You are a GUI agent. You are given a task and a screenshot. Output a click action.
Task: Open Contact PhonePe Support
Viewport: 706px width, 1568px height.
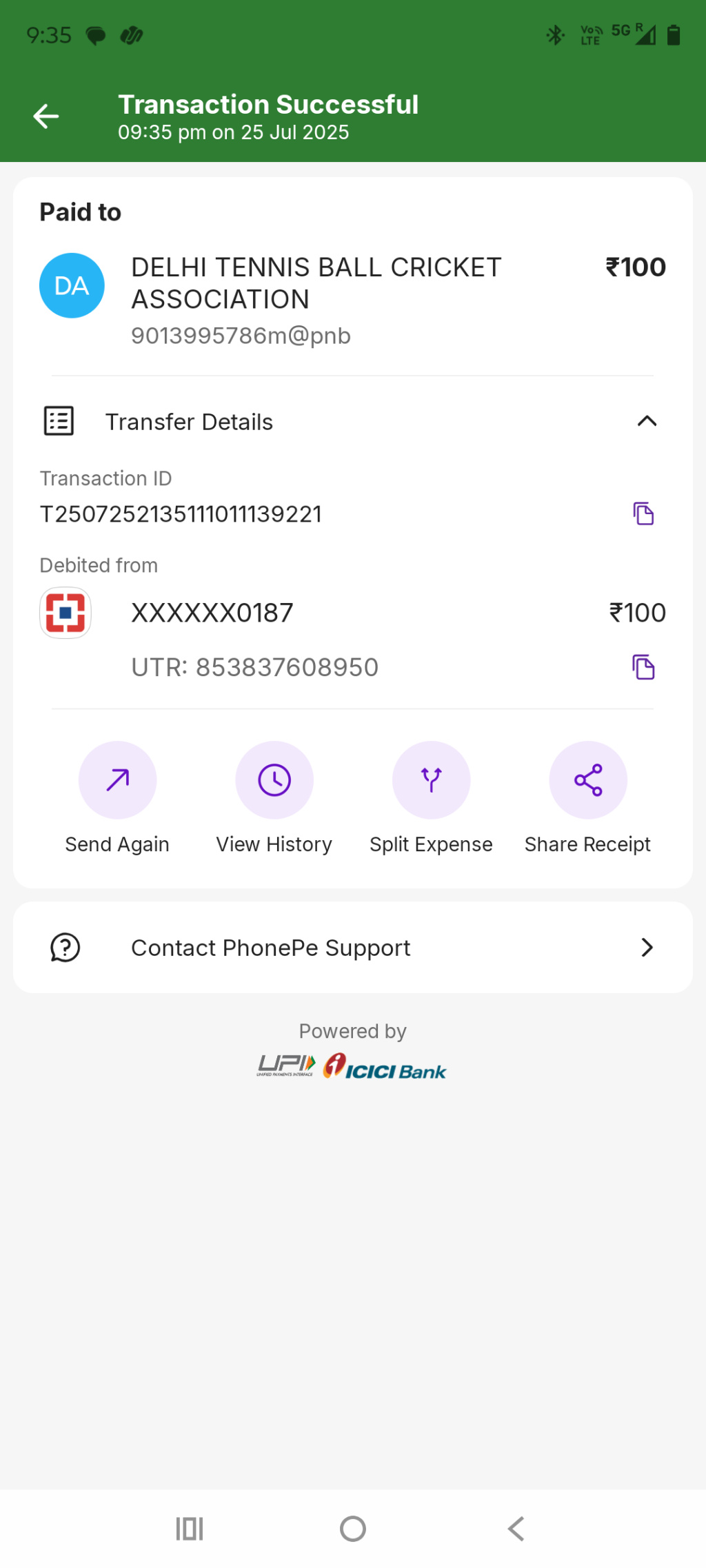coord(352,948)
